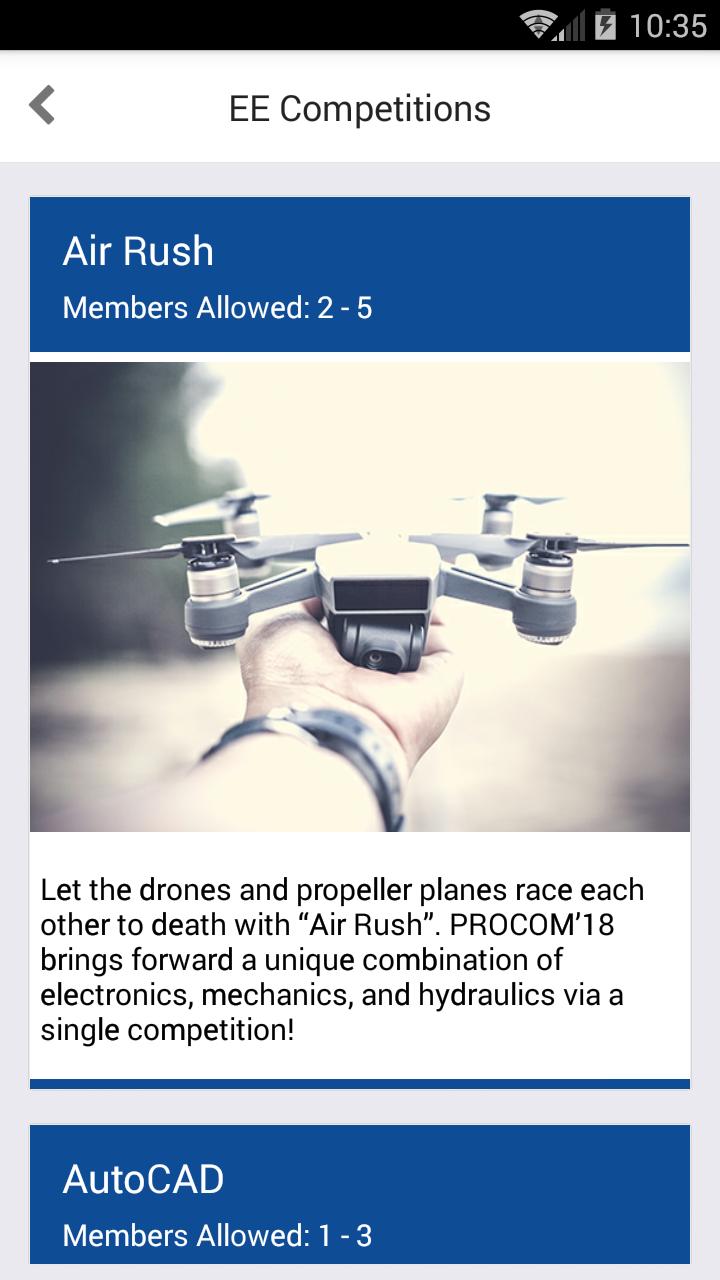This screenshot has width=720, height=1280.
Task: Tap the EE Competitions title
Action: [360, 107]
